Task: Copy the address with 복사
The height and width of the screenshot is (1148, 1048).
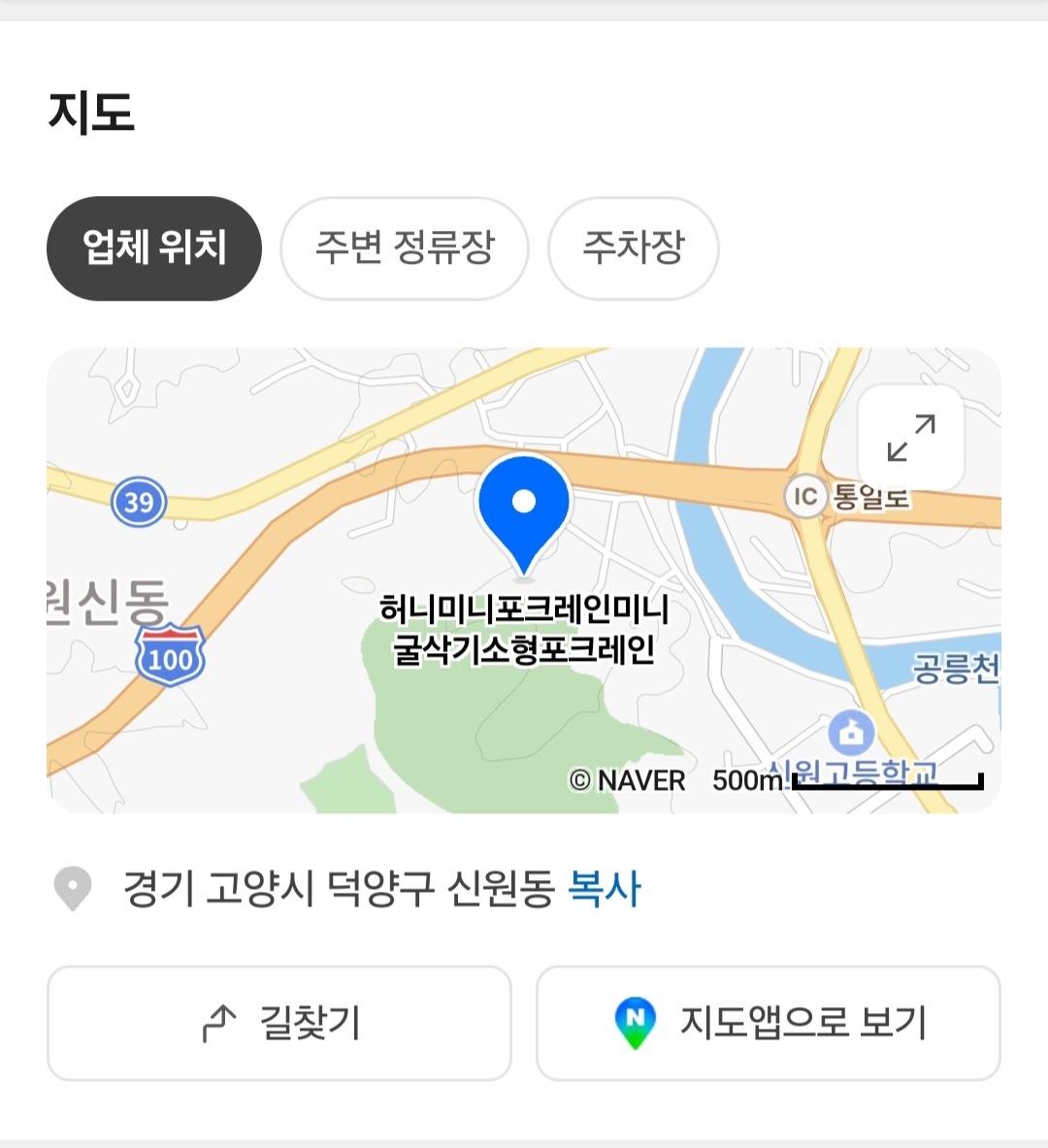Action: click(x=605, y=889)
